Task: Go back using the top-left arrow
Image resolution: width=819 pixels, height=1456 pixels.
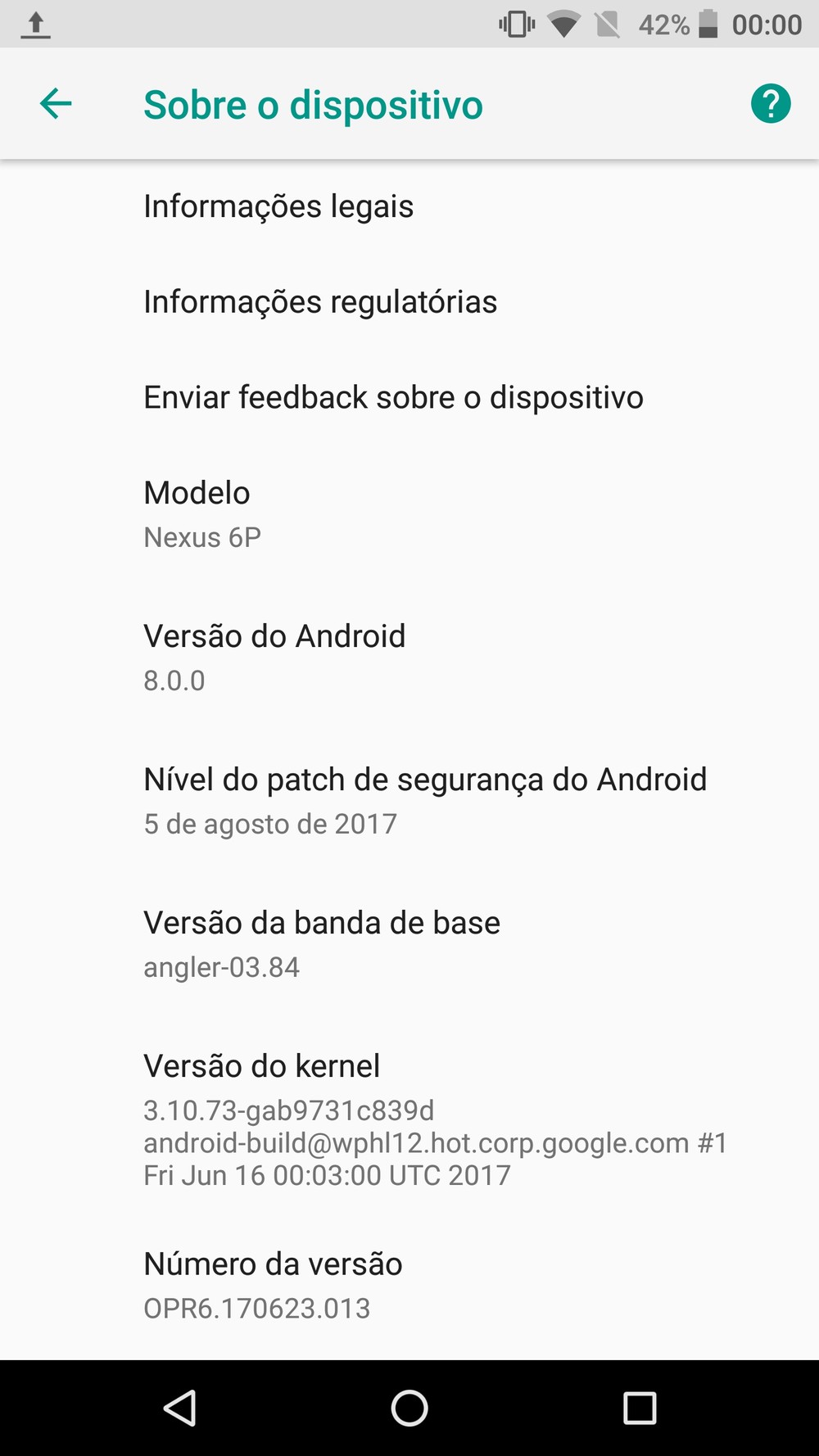Action: (56, 104)
